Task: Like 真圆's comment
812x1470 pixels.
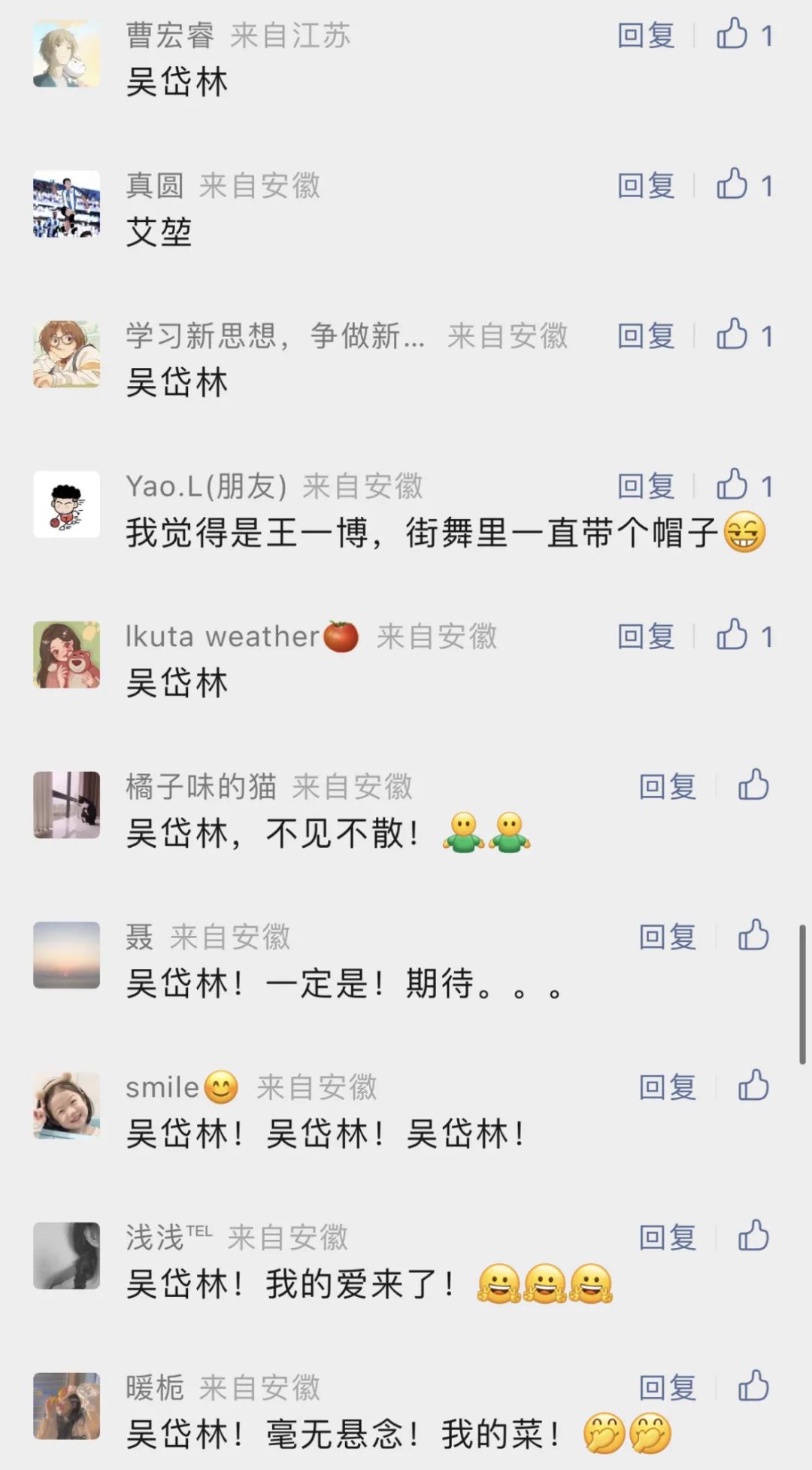Action: 732,185
